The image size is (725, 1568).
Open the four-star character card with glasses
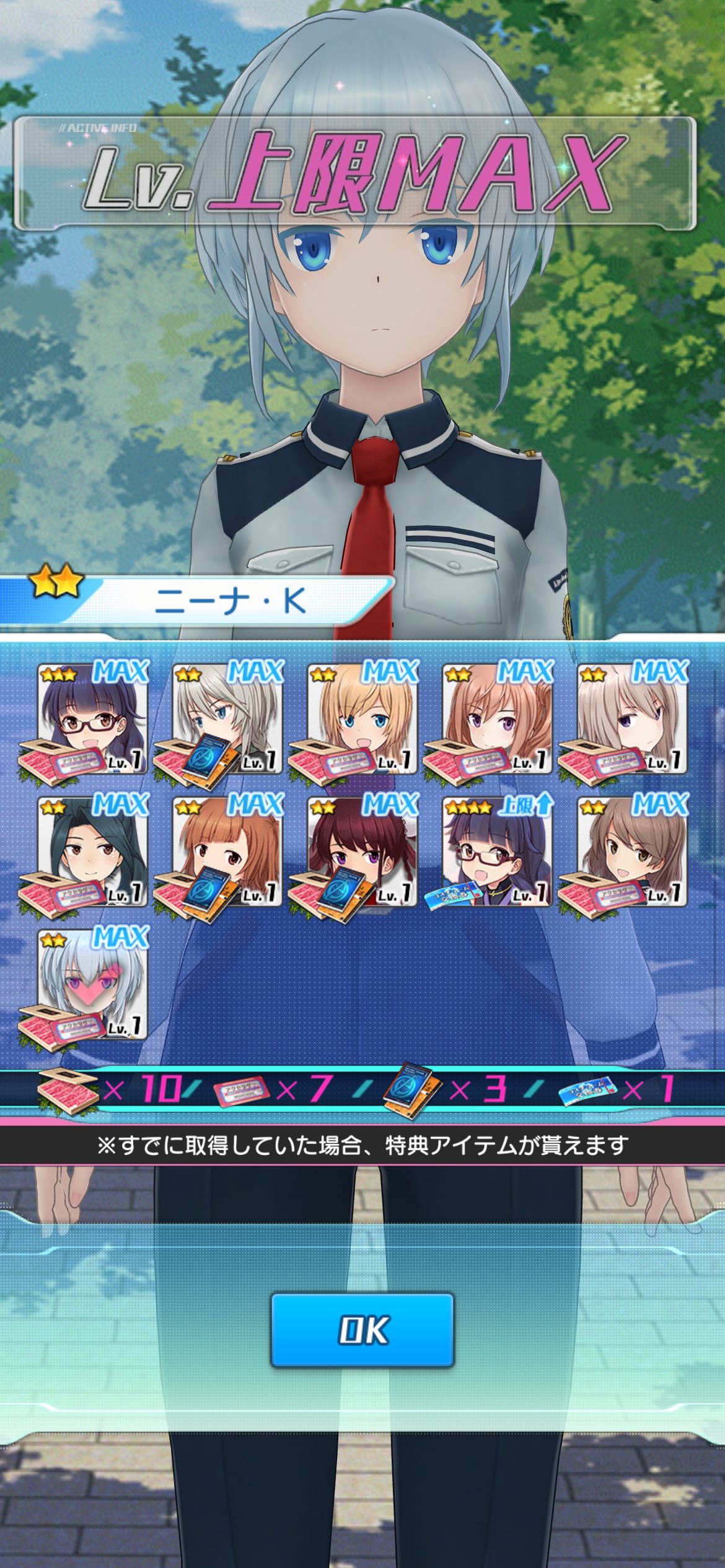pos(497,852)
